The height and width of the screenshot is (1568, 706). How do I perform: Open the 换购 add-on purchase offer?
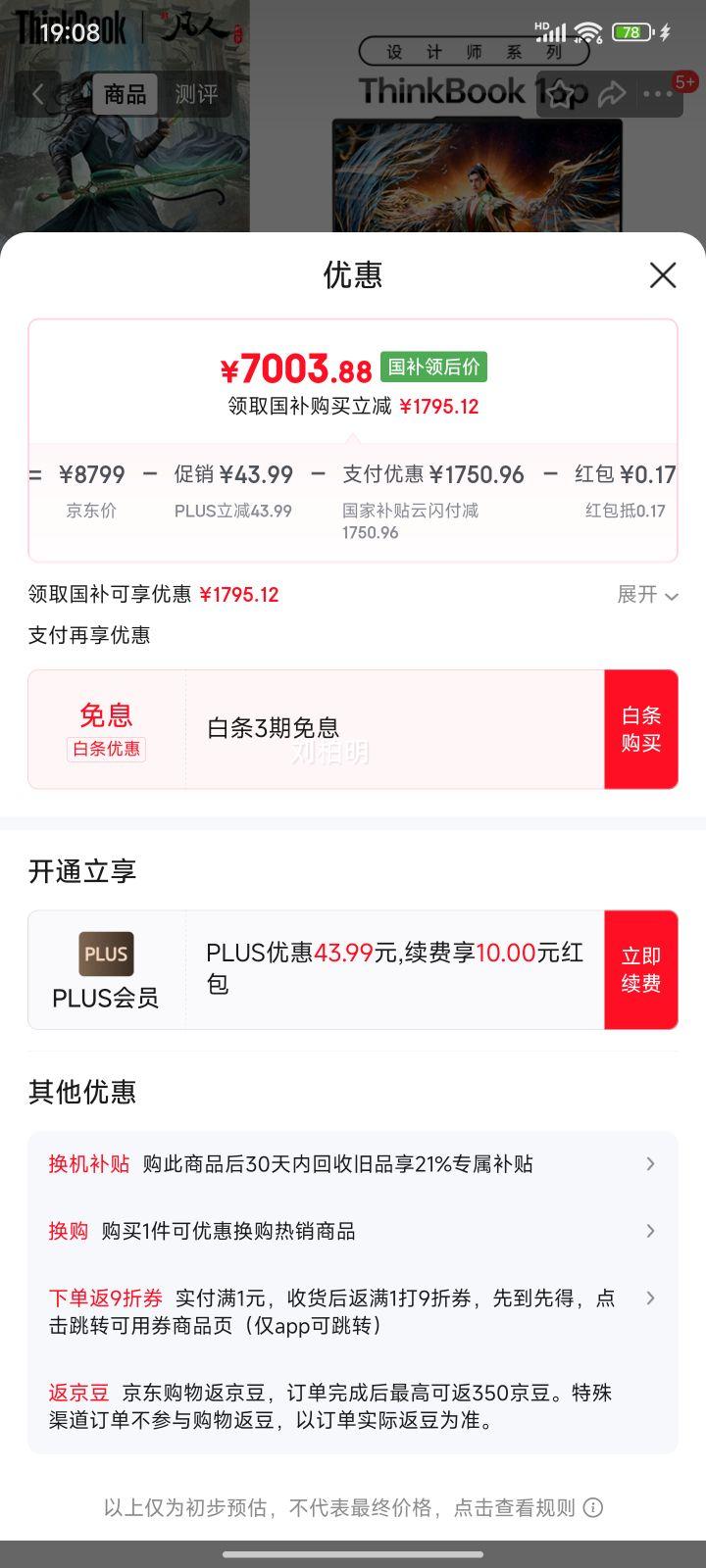pyautogui.click(x=353, y=1231)
